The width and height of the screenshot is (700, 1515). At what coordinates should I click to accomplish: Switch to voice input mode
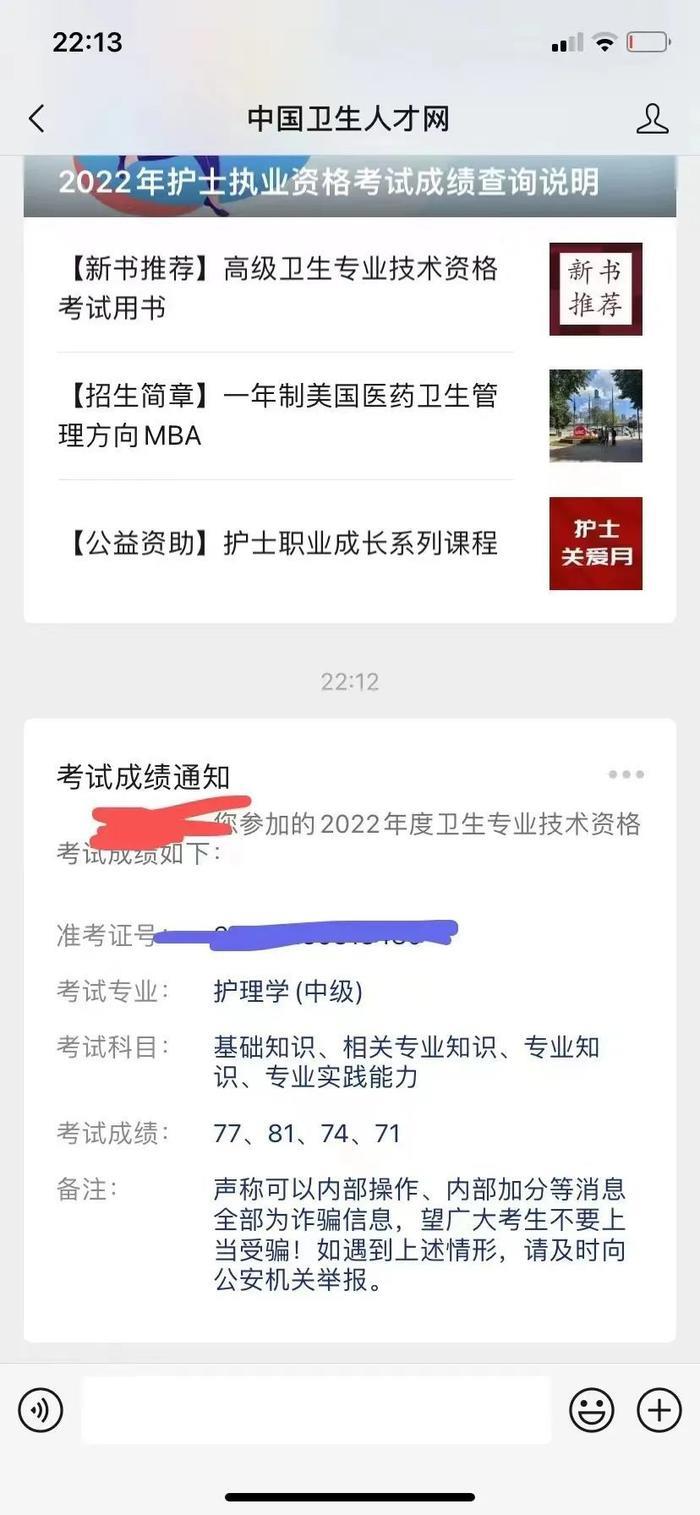coord(41,1411)
